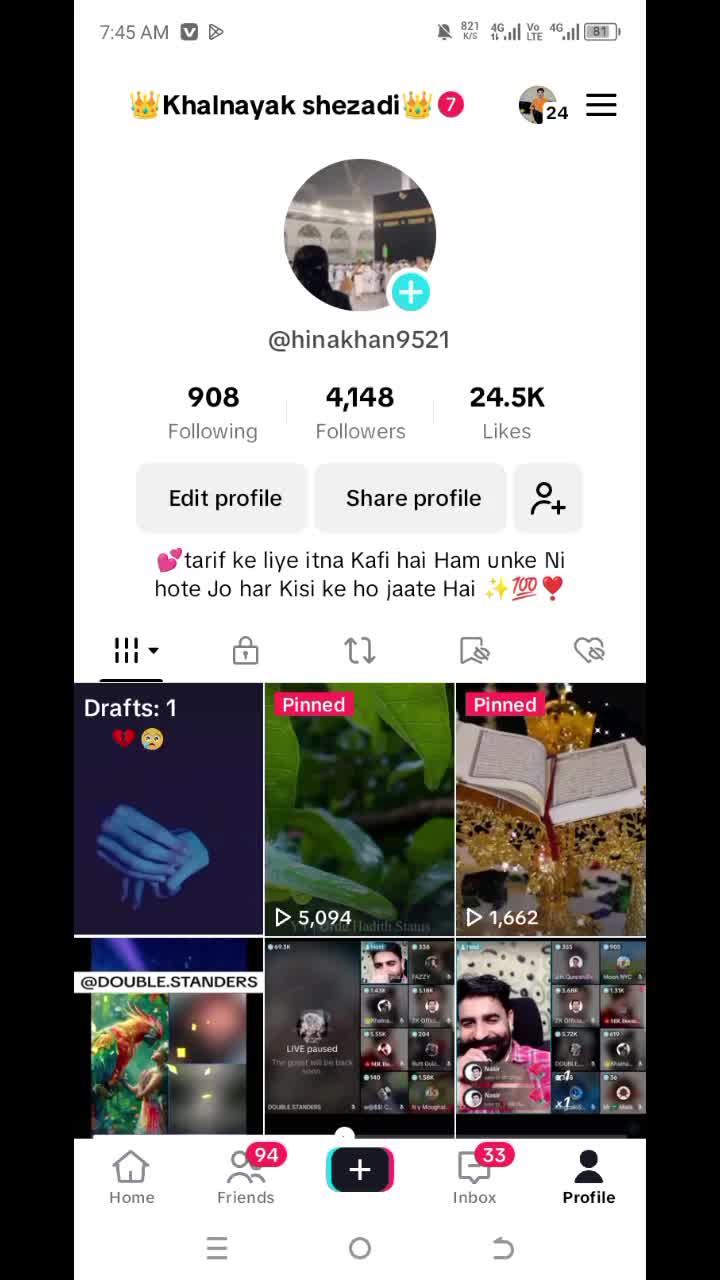Play pinned video with 5,094 views
This screenshot has height=1280, width=720.
coord(359,809)
